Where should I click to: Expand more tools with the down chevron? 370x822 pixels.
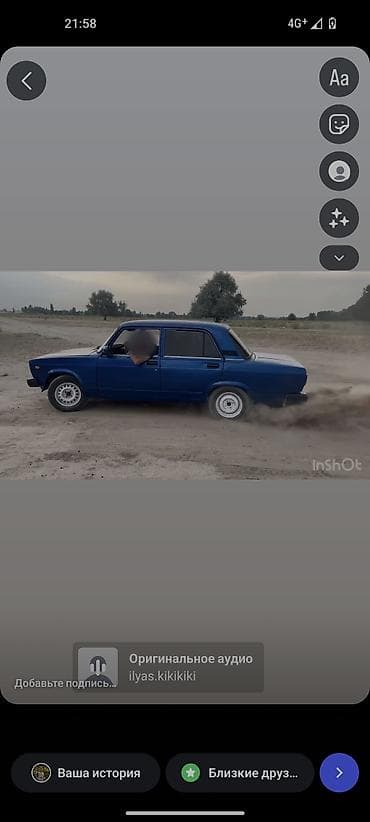339,258
